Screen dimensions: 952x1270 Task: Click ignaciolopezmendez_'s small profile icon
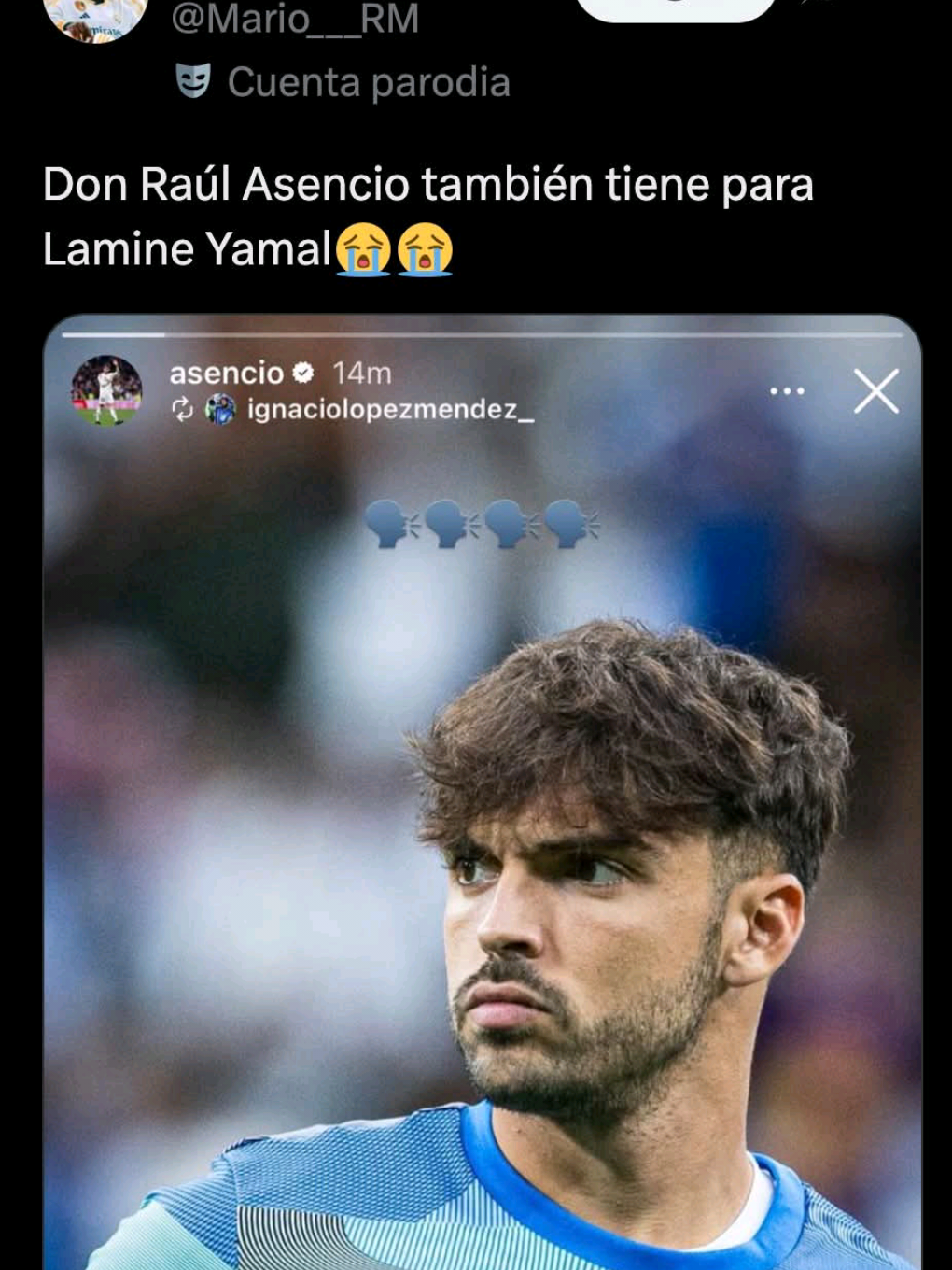[220, 407]
